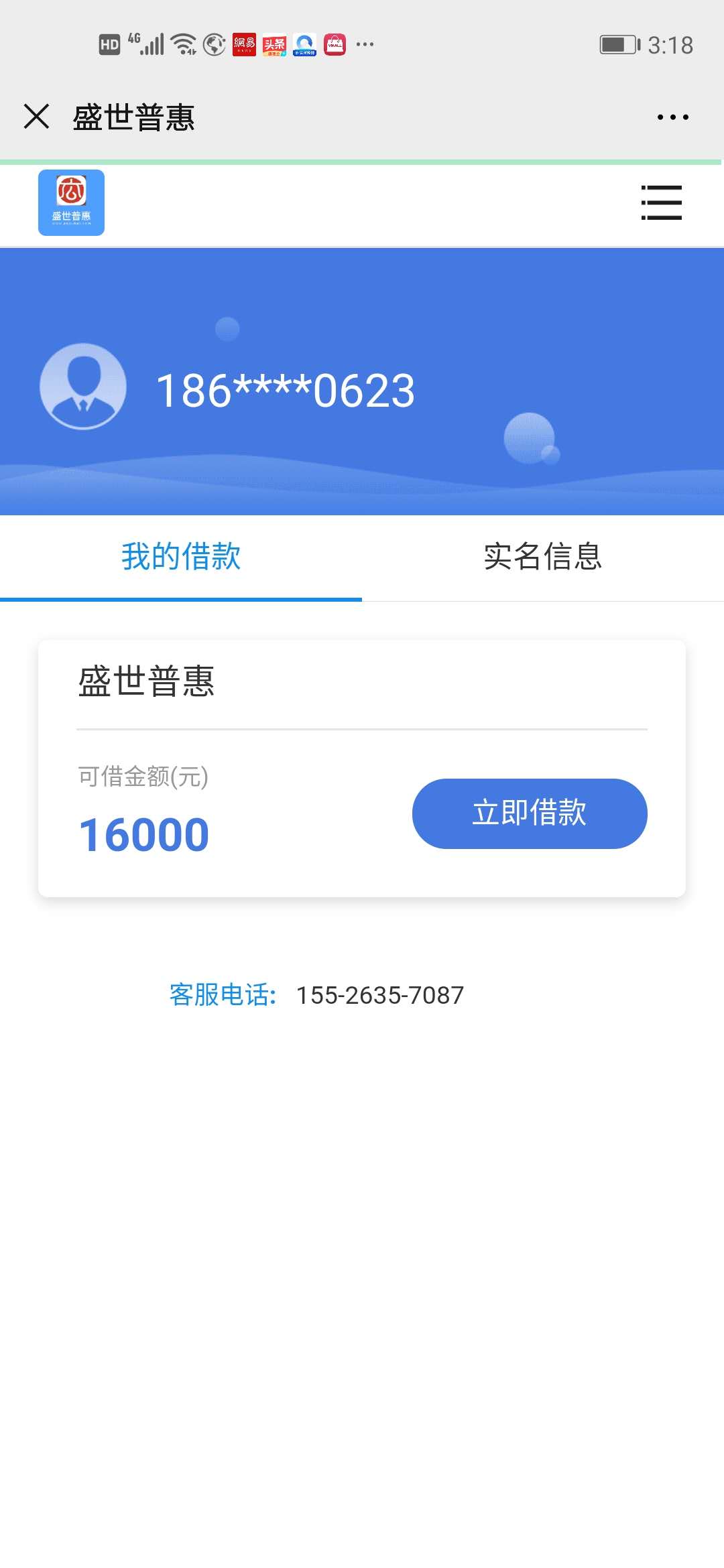Image resolution: width=724 pixels, height=1568 pixels.
Task: Call customer service number 155-2635-7087
Action: point(379,995)
